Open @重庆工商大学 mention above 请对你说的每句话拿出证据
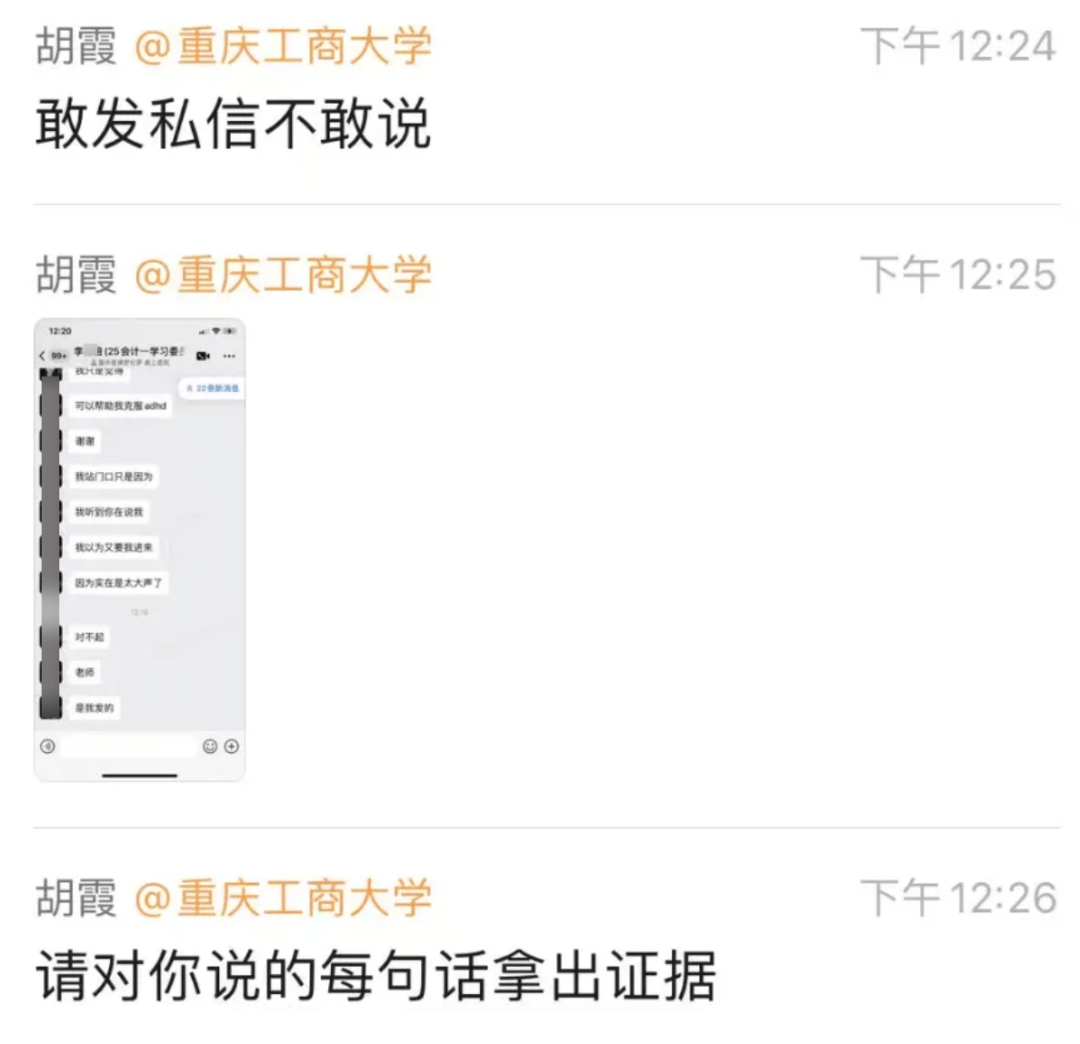 [x=283, y=898]
